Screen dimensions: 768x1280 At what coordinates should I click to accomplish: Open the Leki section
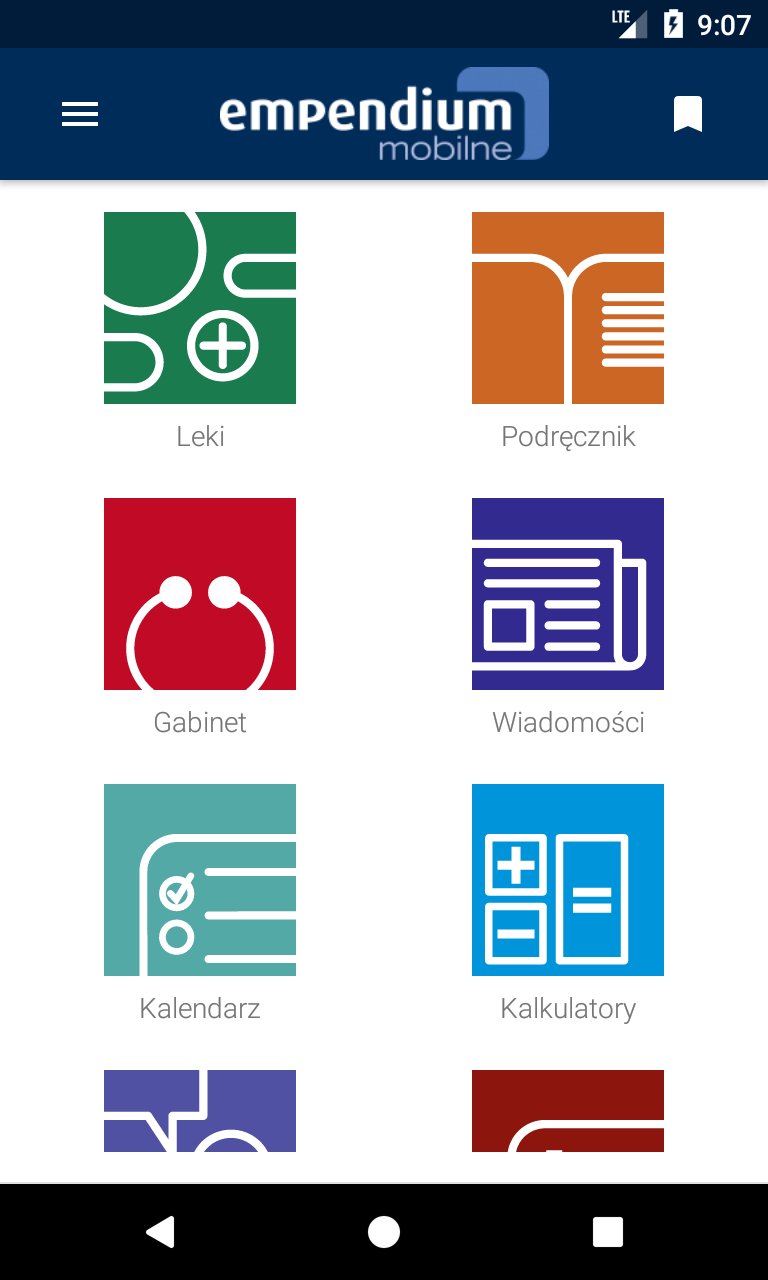(200, 308)
